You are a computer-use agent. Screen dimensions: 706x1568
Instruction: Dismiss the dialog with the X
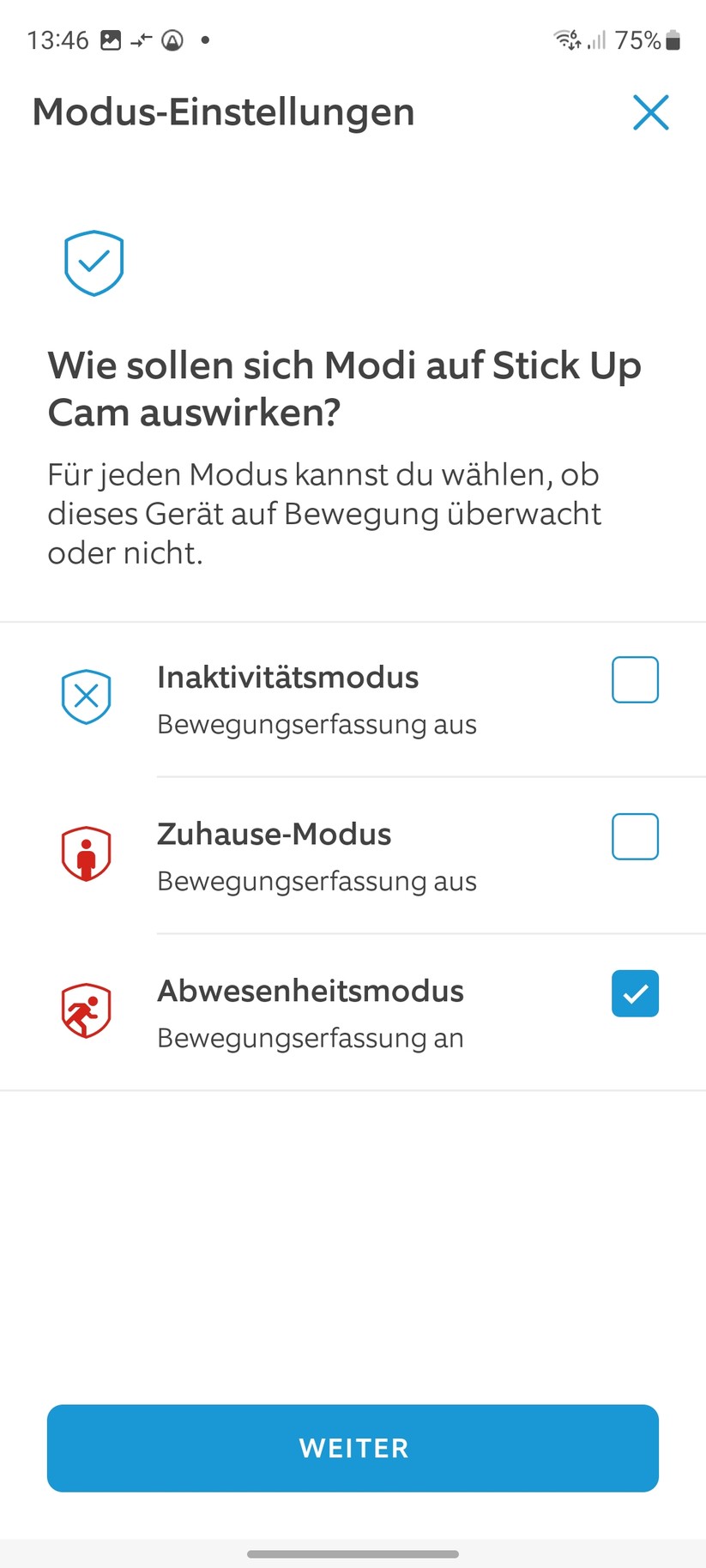tap(651, 112)
